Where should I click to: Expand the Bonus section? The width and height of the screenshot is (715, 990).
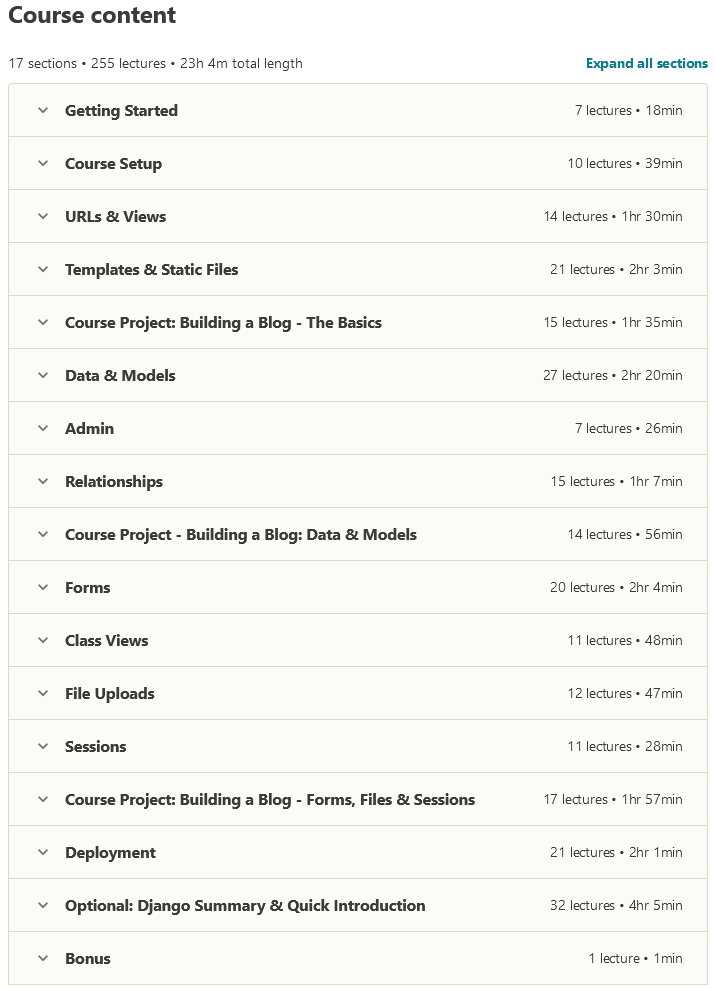pos(87,959)
